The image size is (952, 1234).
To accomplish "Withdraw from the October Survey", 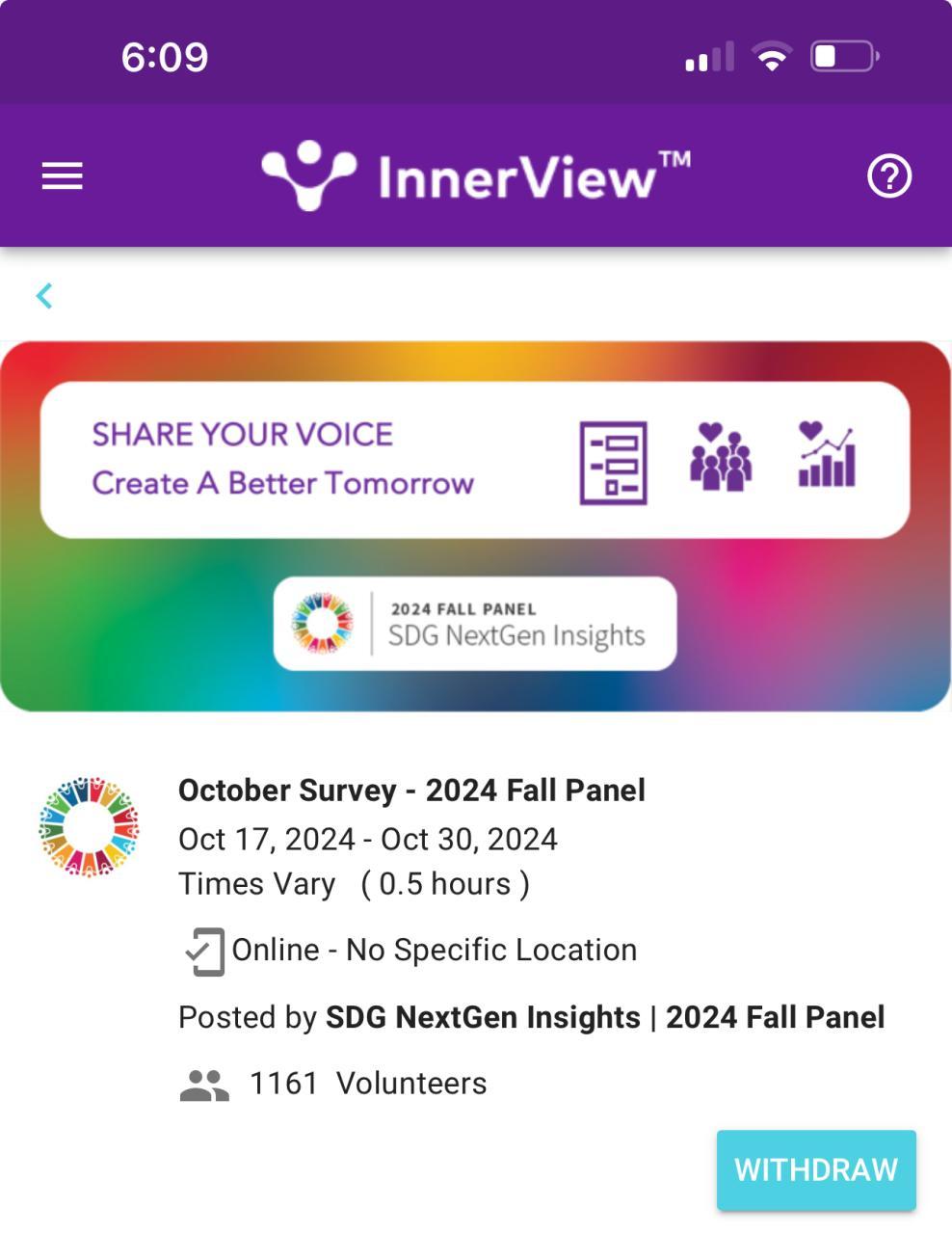I will [x=815, y=1169].
